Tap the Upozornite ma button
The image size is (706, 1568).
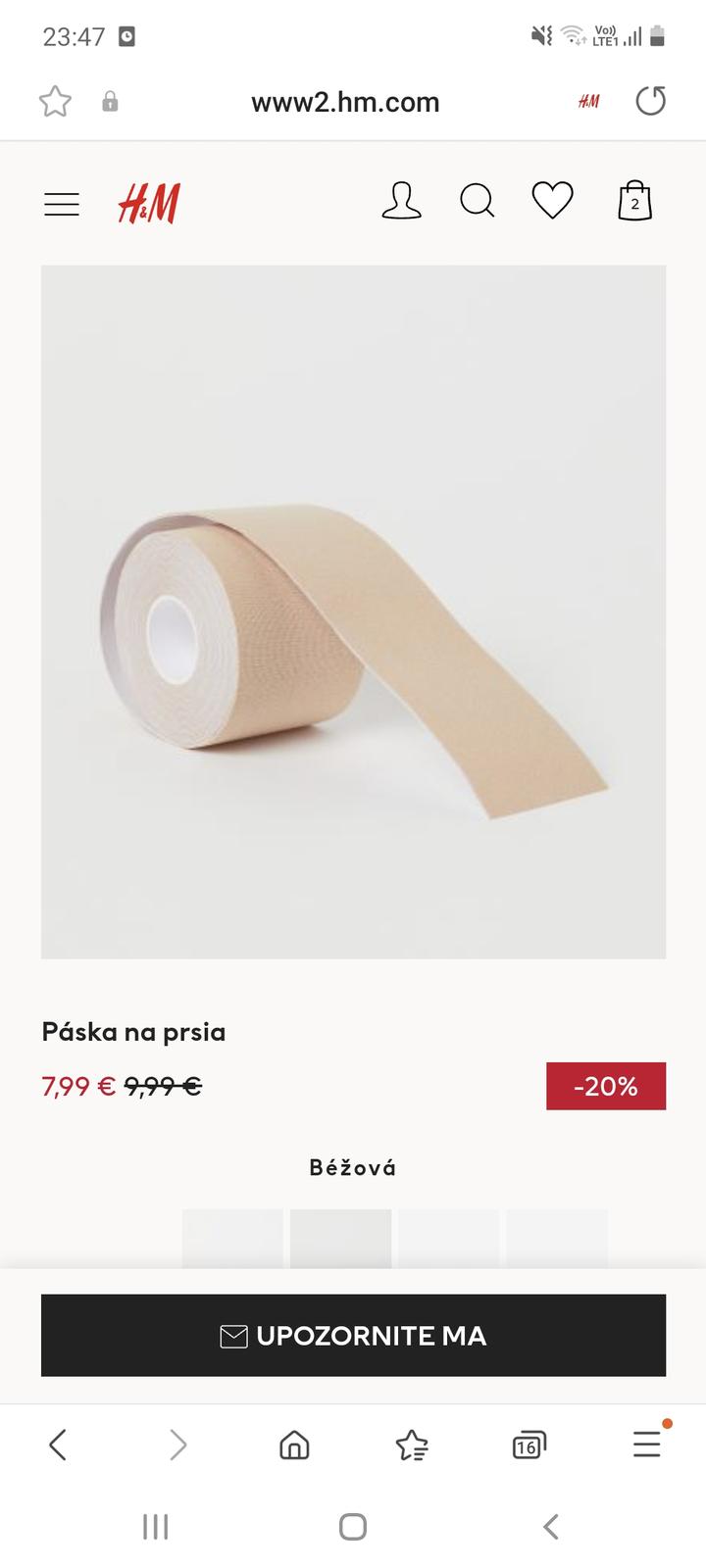coord(353,1336)
